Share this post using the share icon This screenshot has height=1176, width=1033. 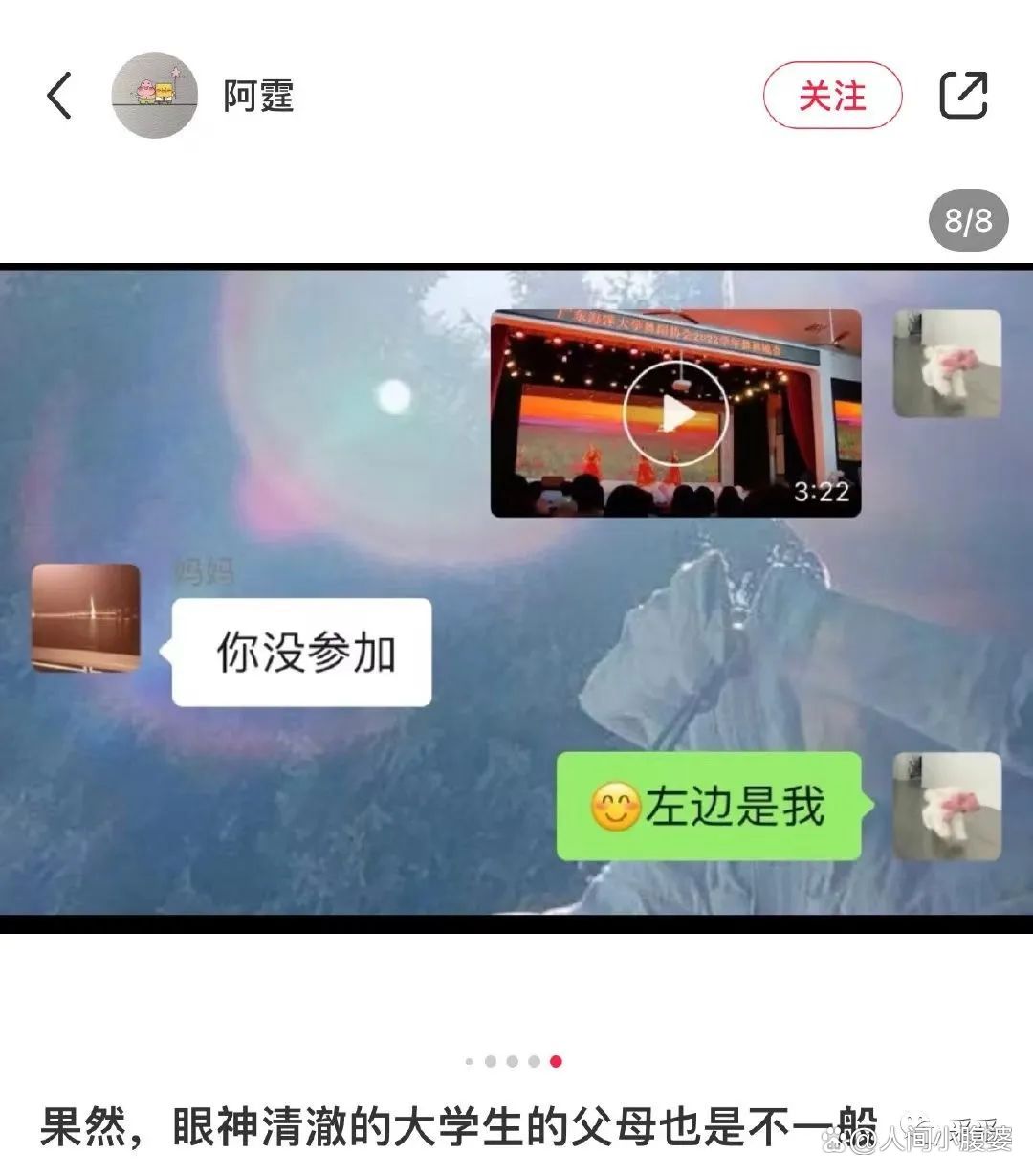point(962,96)
